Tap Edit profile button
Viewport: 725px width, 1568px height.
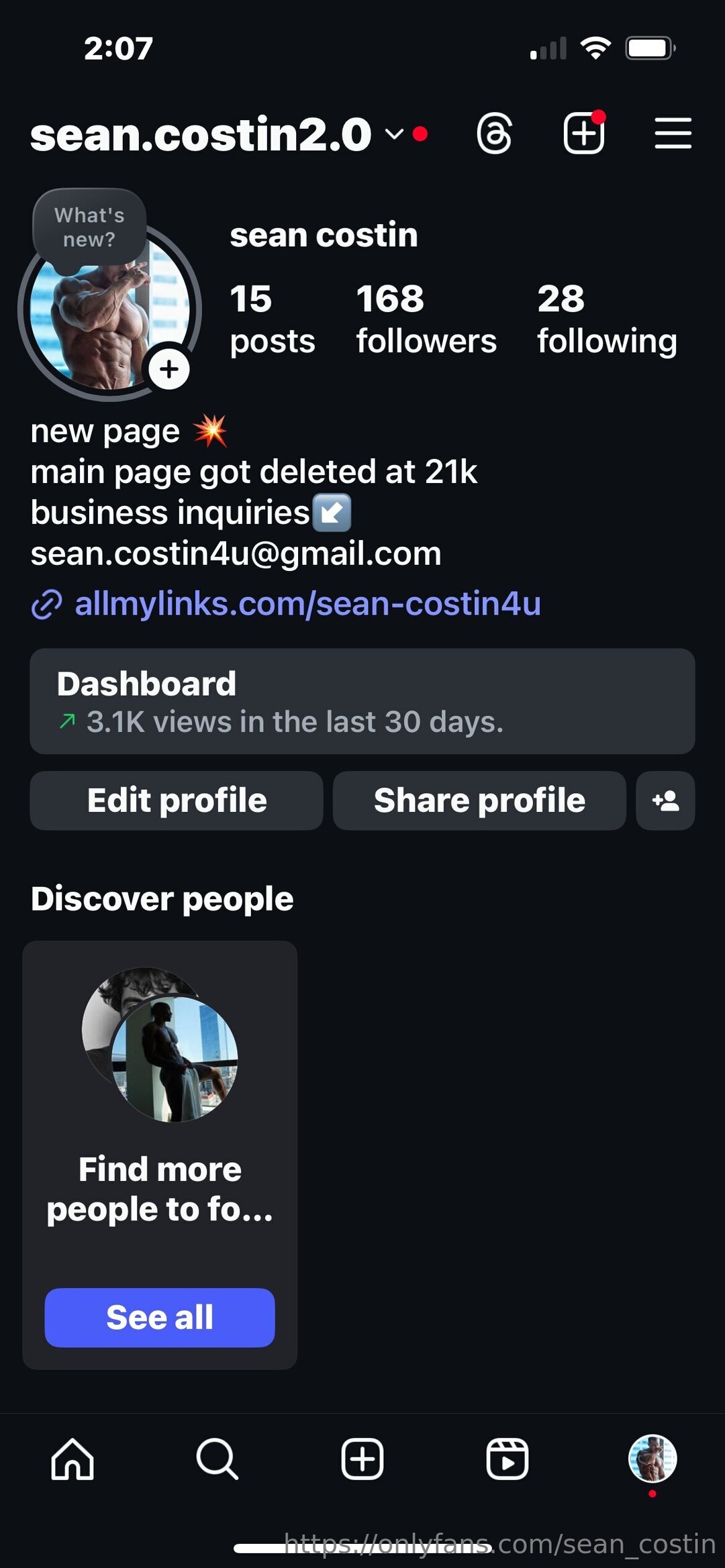click(177, 800)
